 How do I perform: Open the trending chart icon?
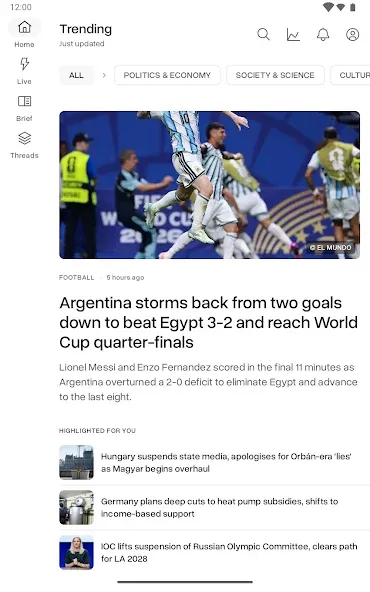pos(293,34)
